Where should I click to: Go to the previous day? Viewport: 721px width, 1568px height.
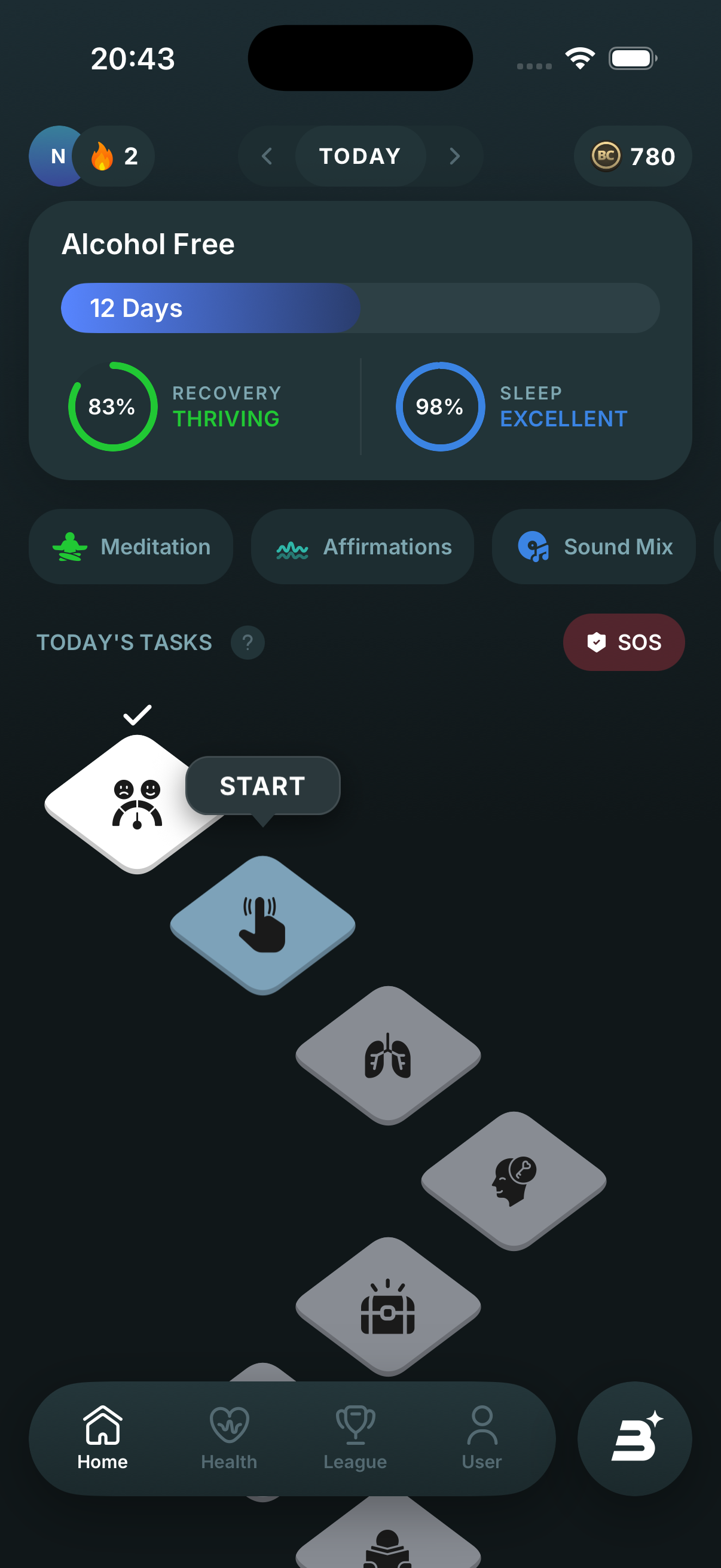[x=267, y=156]
